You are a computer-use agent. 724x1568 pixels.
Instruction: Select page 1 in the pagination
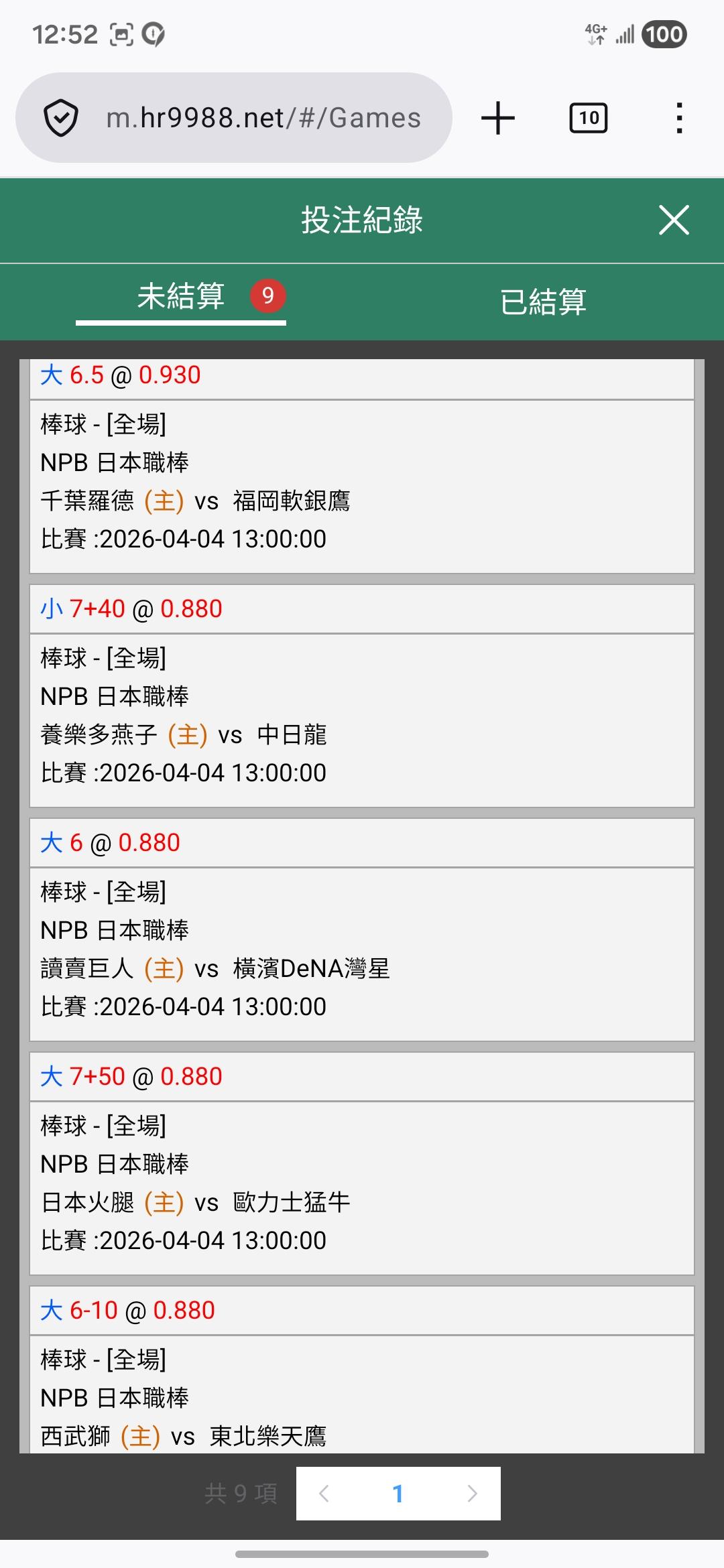click(x=398, y=1494)
